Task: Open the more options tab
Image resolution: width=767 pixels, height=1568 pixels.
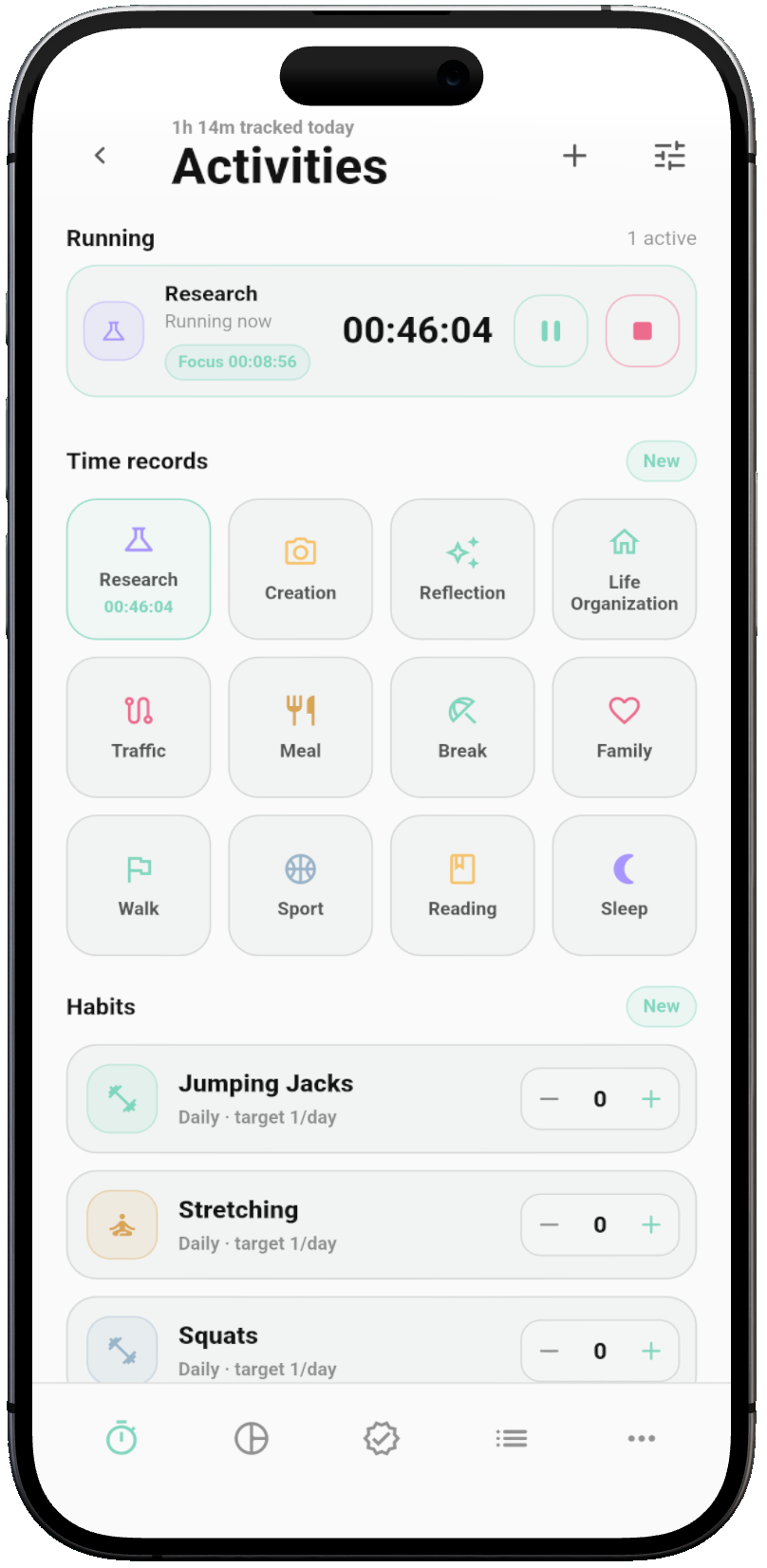Action: tap(642, 1439)
